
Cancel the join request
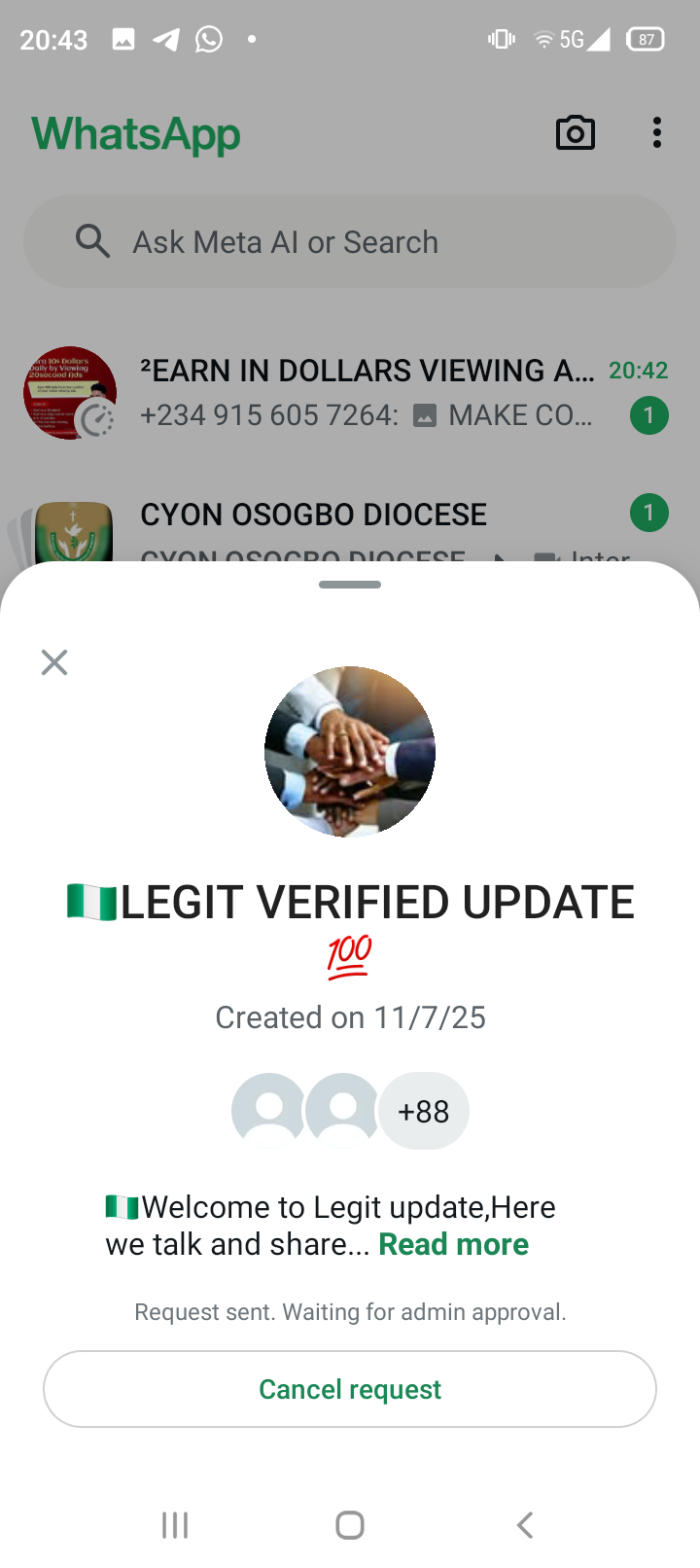[x=350, y=1389]
